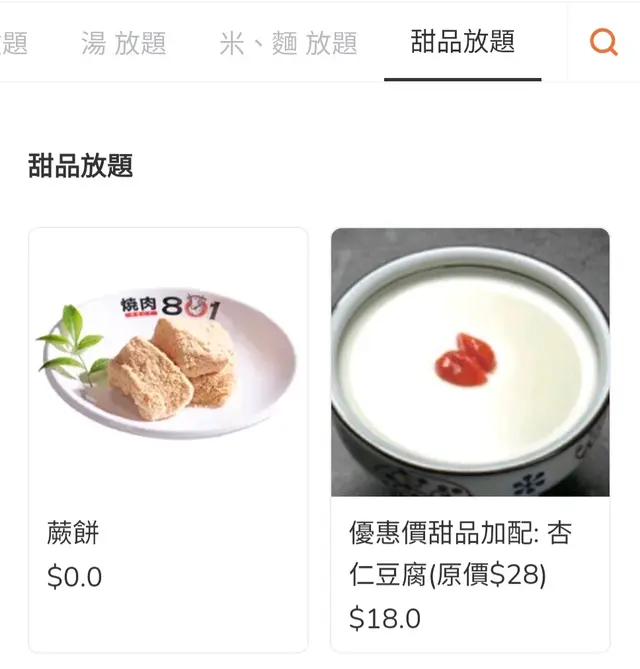The width and height of the screenshot is (640, 669).
Task: Switch to the 米、麵 放題 tab
Action: (288, 43)
